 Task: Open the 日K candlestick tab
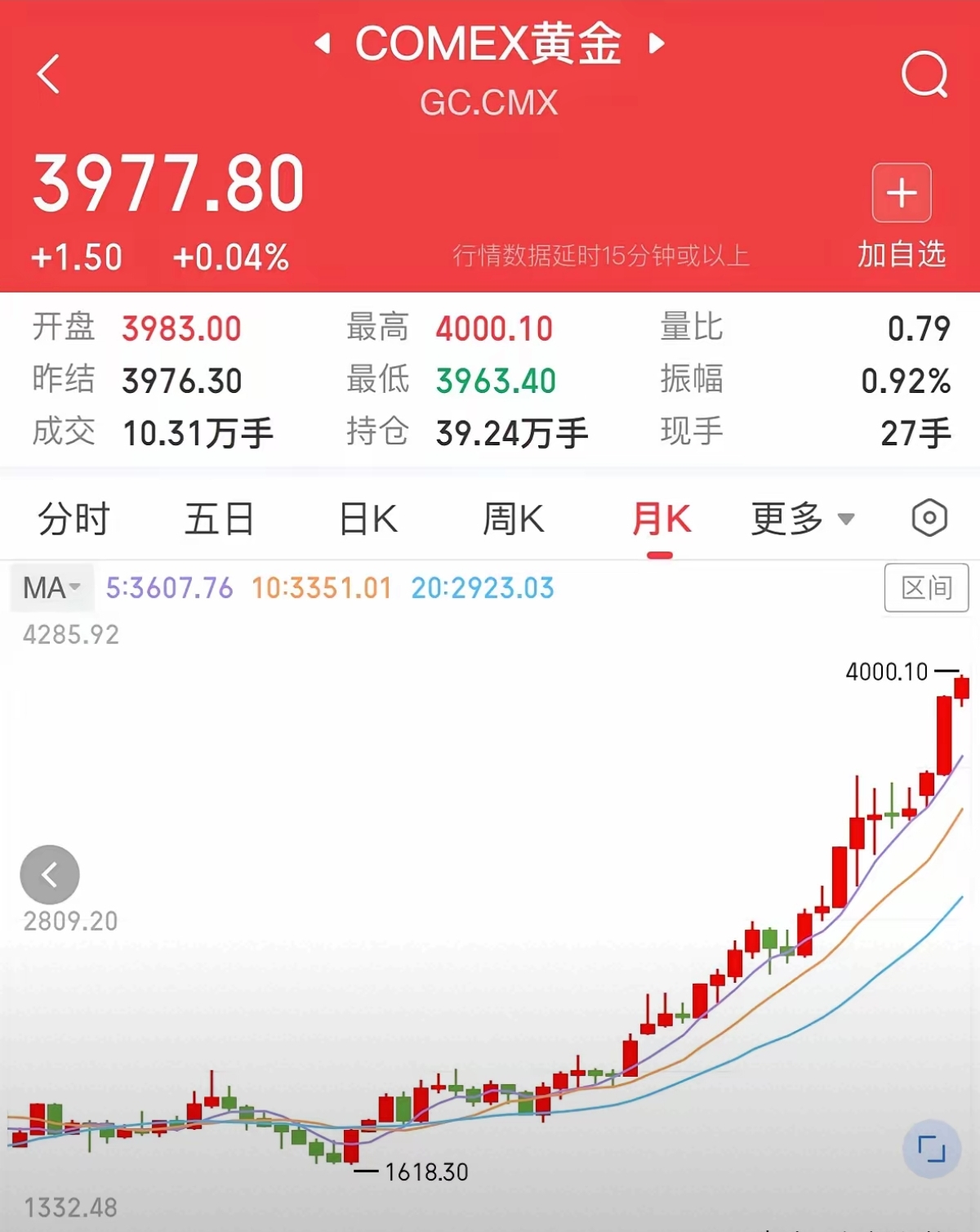click(x=366, y=518)
